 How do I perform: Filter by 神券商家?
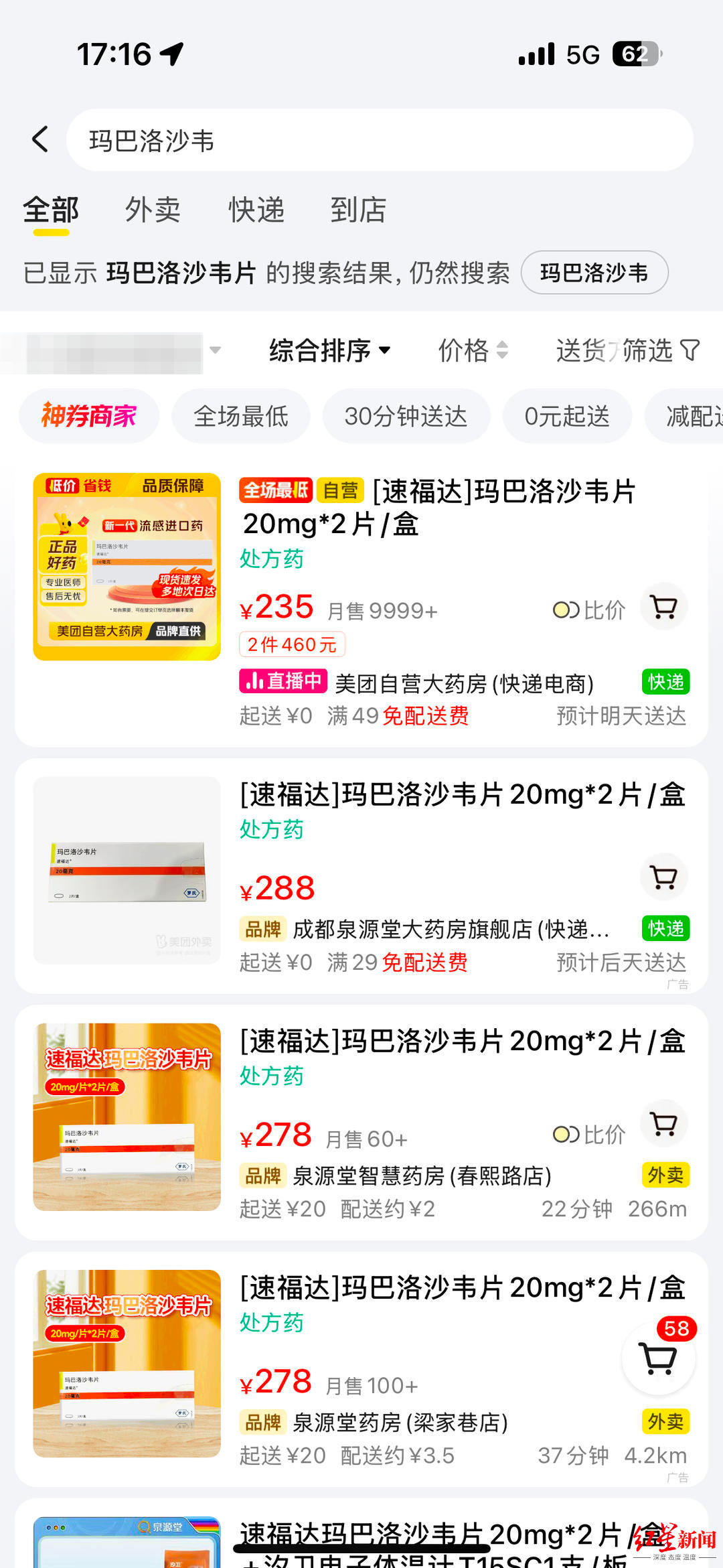(89, 416)
